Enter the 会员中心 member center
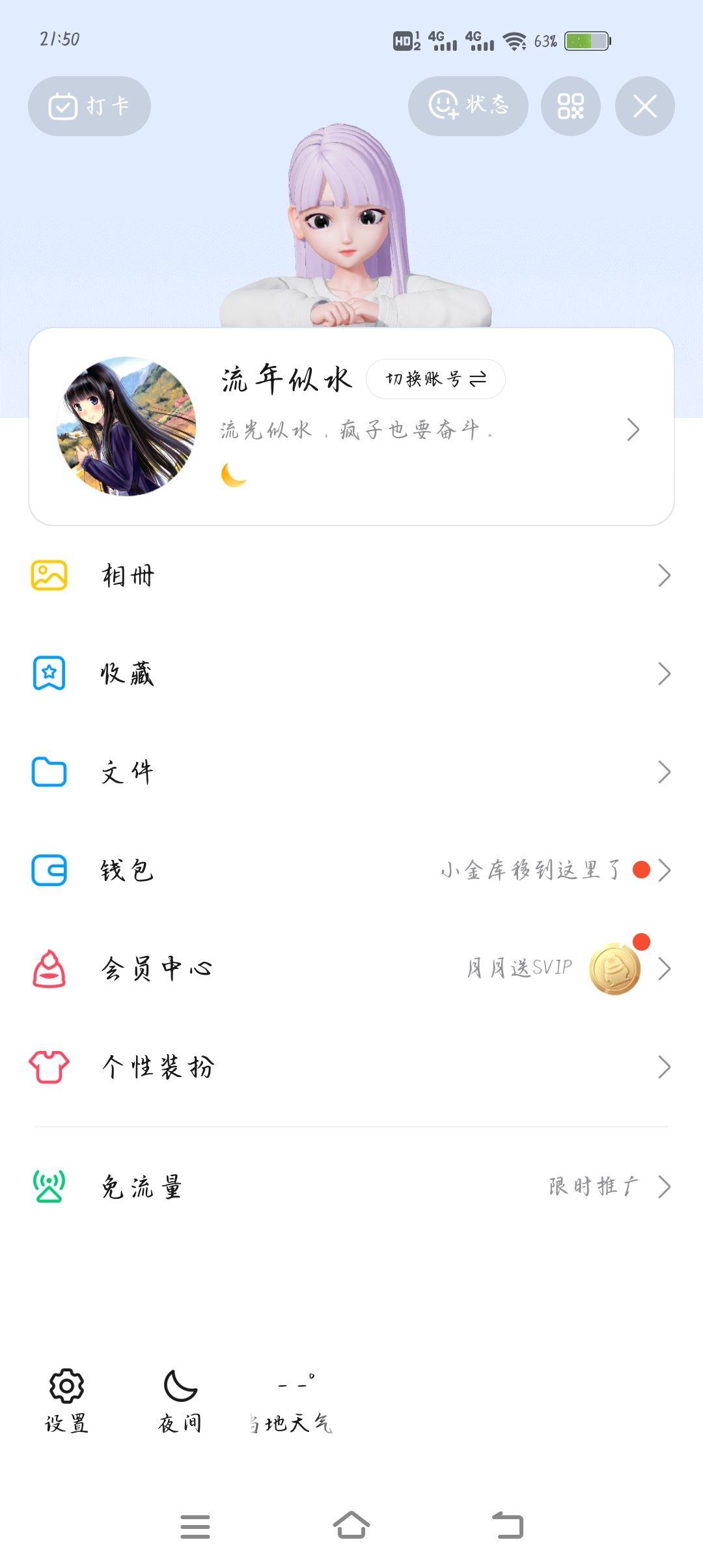 pyautogui.click(x=351, y=969)
